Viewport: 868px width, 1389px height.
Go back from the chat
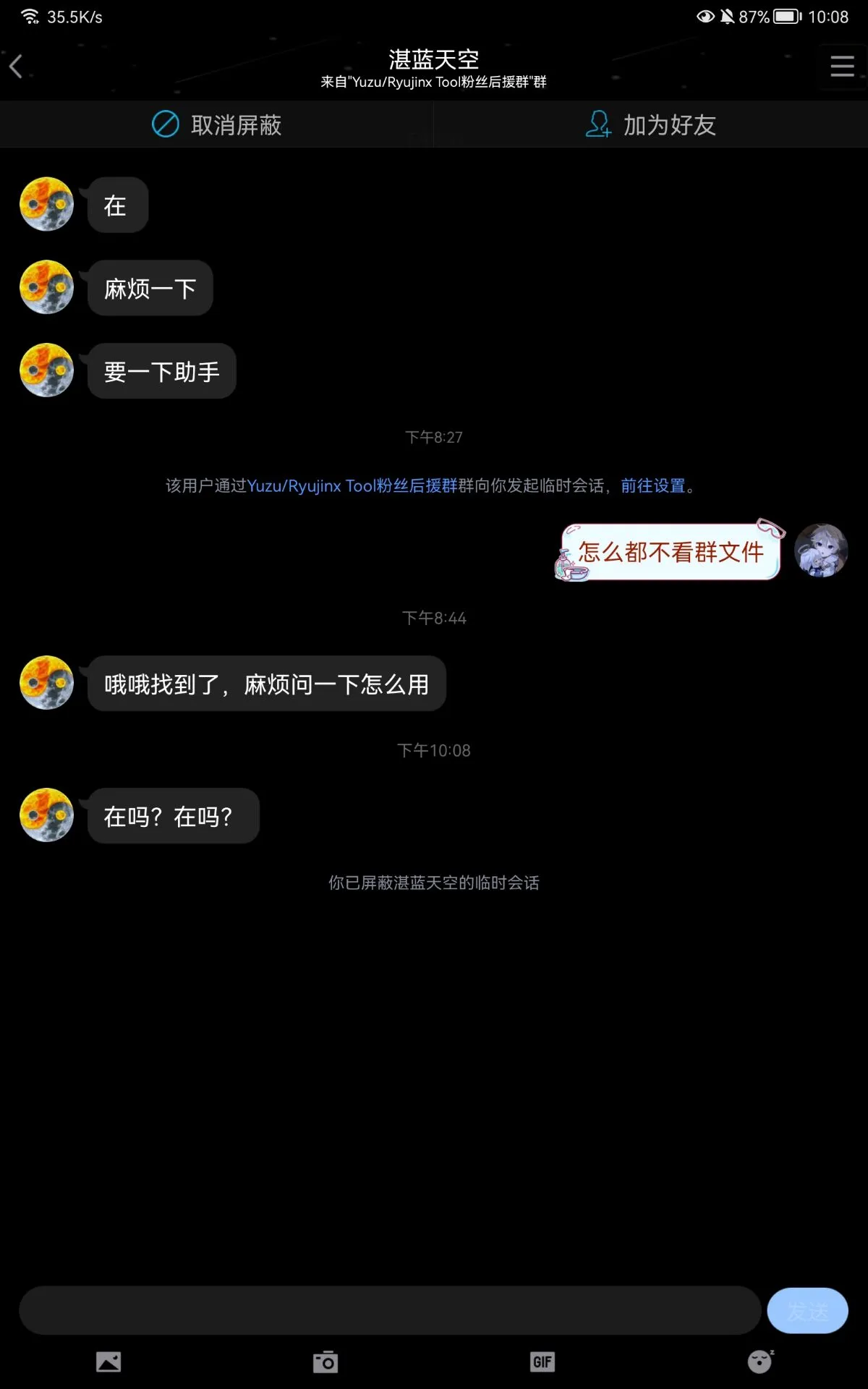click(17, 67)
